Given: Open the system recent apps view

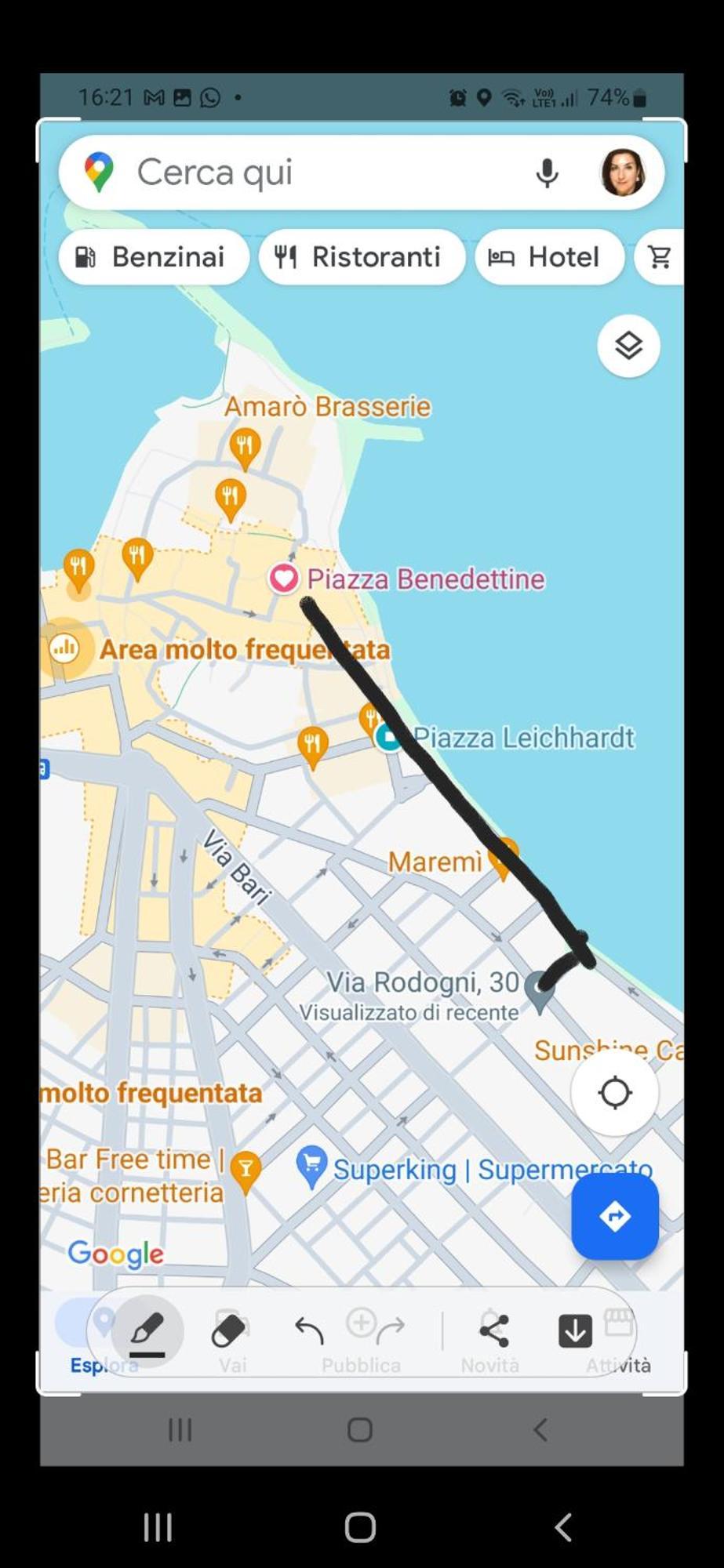Looking at the screenshot, I should (x=158, y=1527).
